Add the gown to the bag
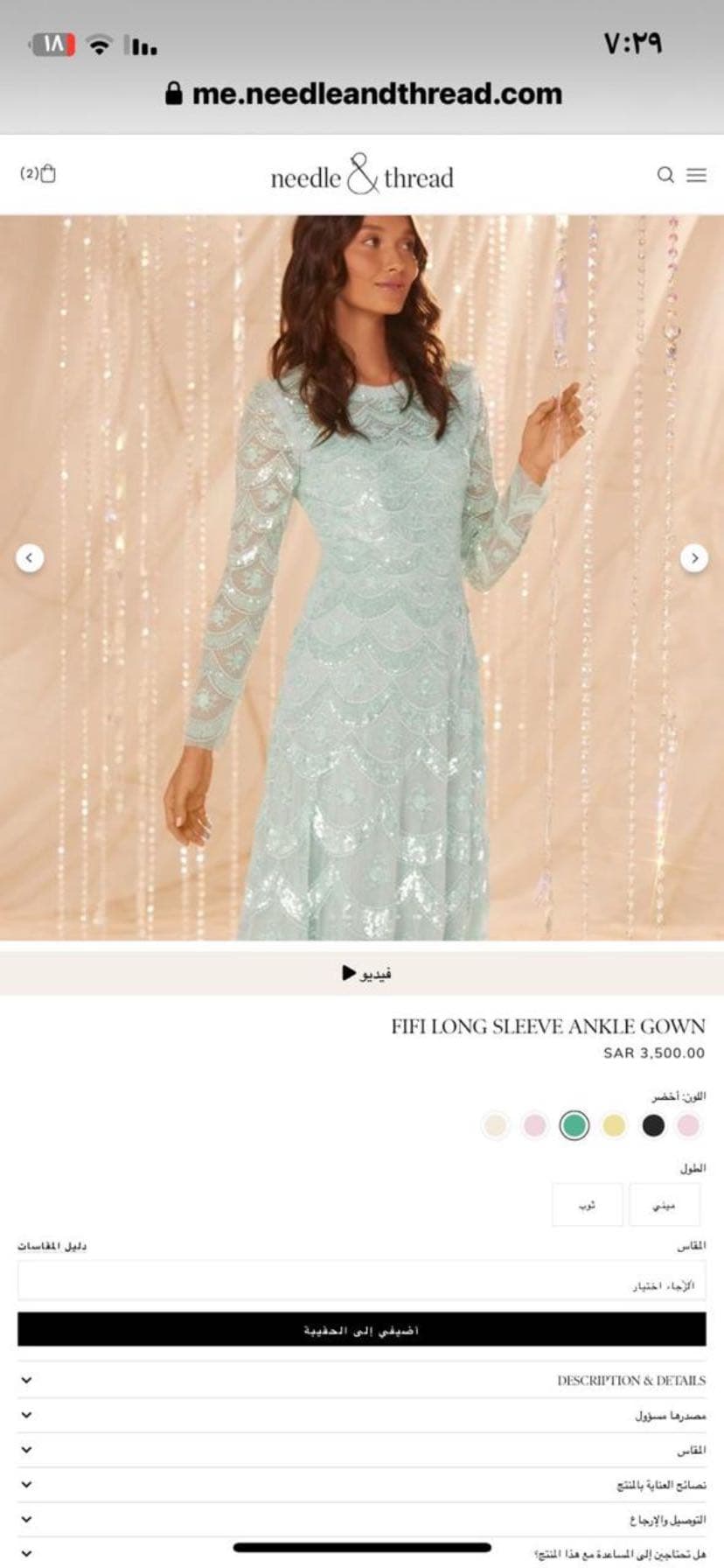This screenshot has width=724, height=1568. coord(361,1330)
